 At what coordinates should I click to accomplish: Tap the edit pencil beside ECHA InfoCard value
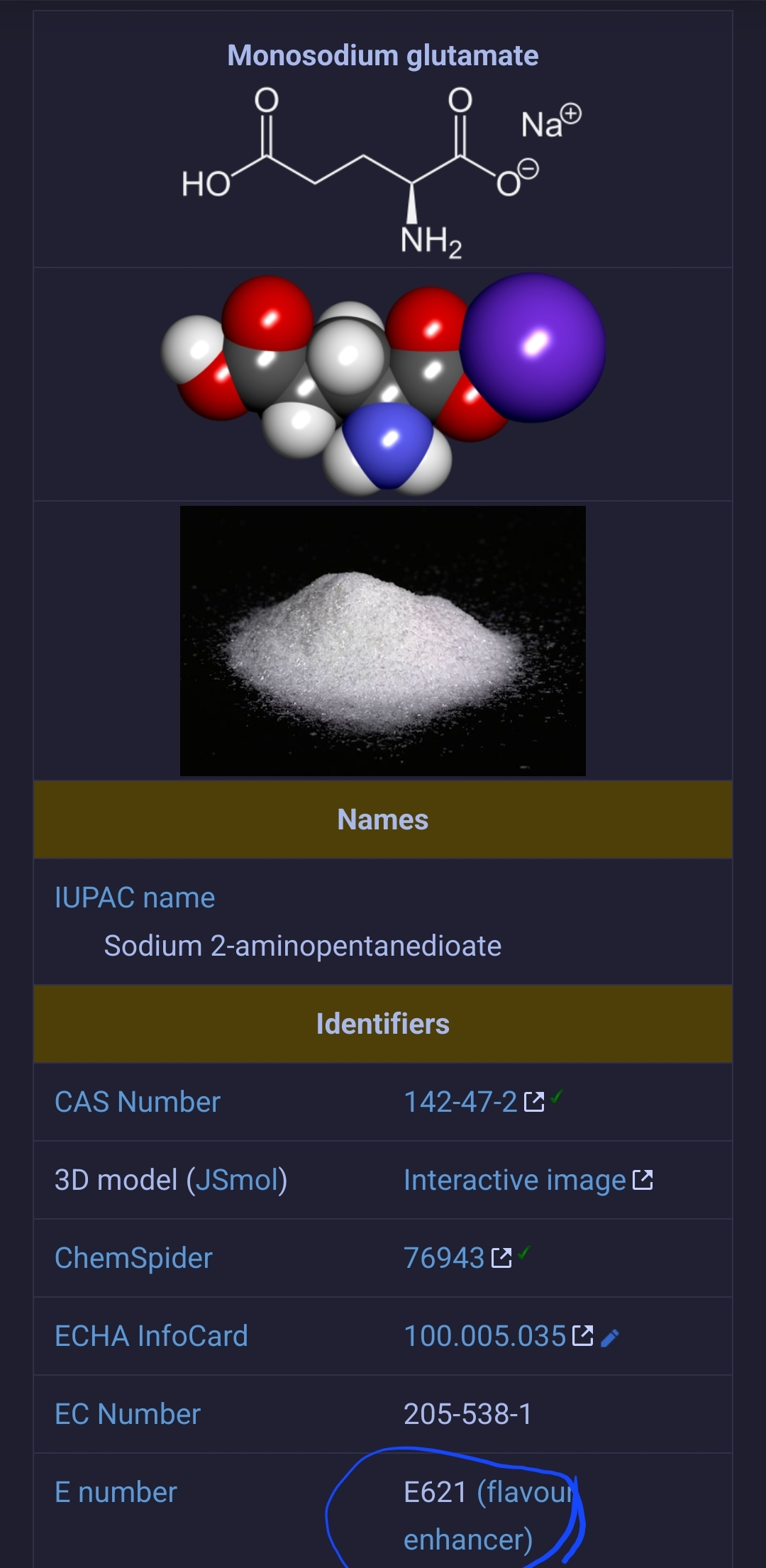point(609,1338)
